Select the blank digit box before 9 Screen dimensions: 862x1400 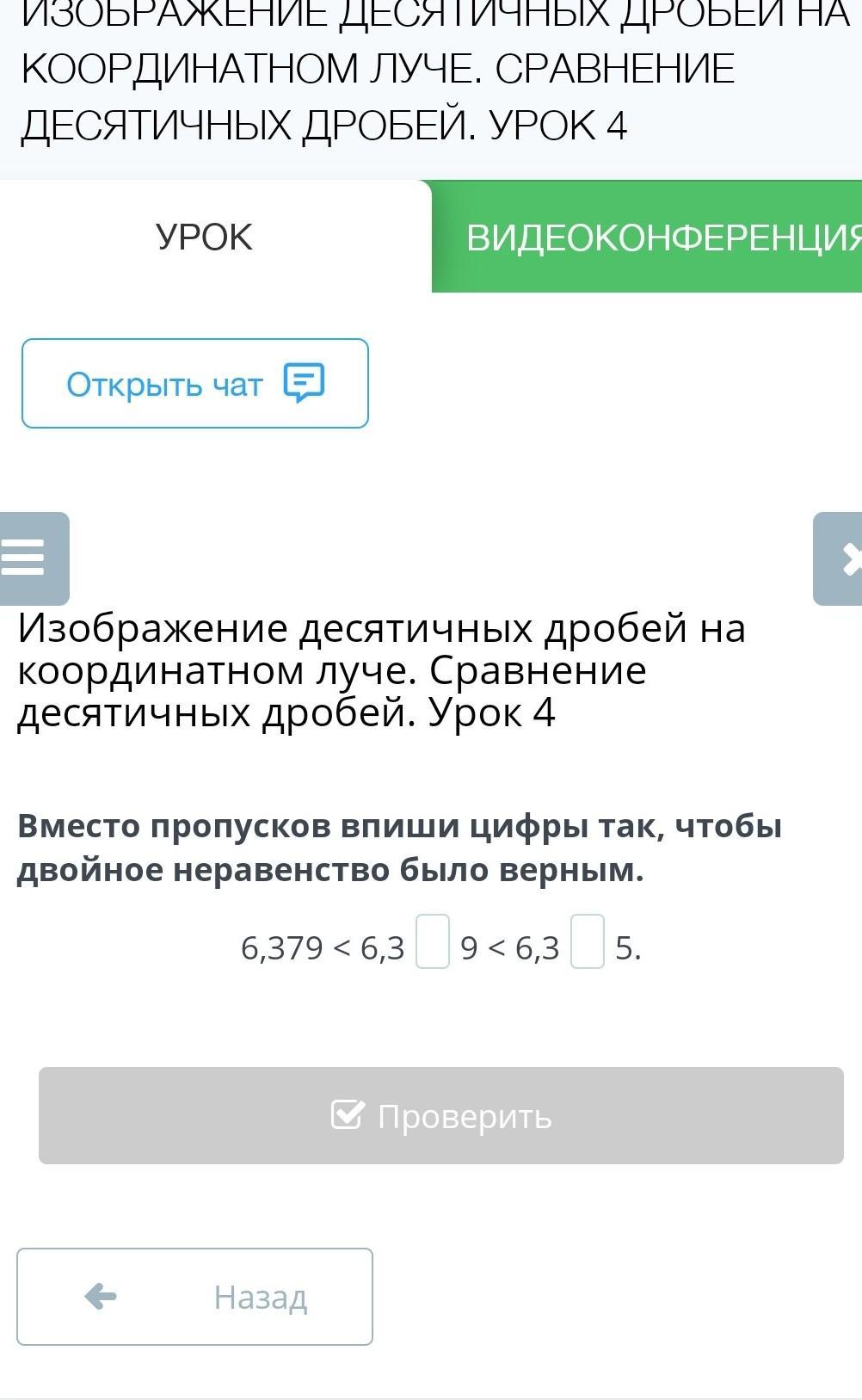tap(433, 941)
